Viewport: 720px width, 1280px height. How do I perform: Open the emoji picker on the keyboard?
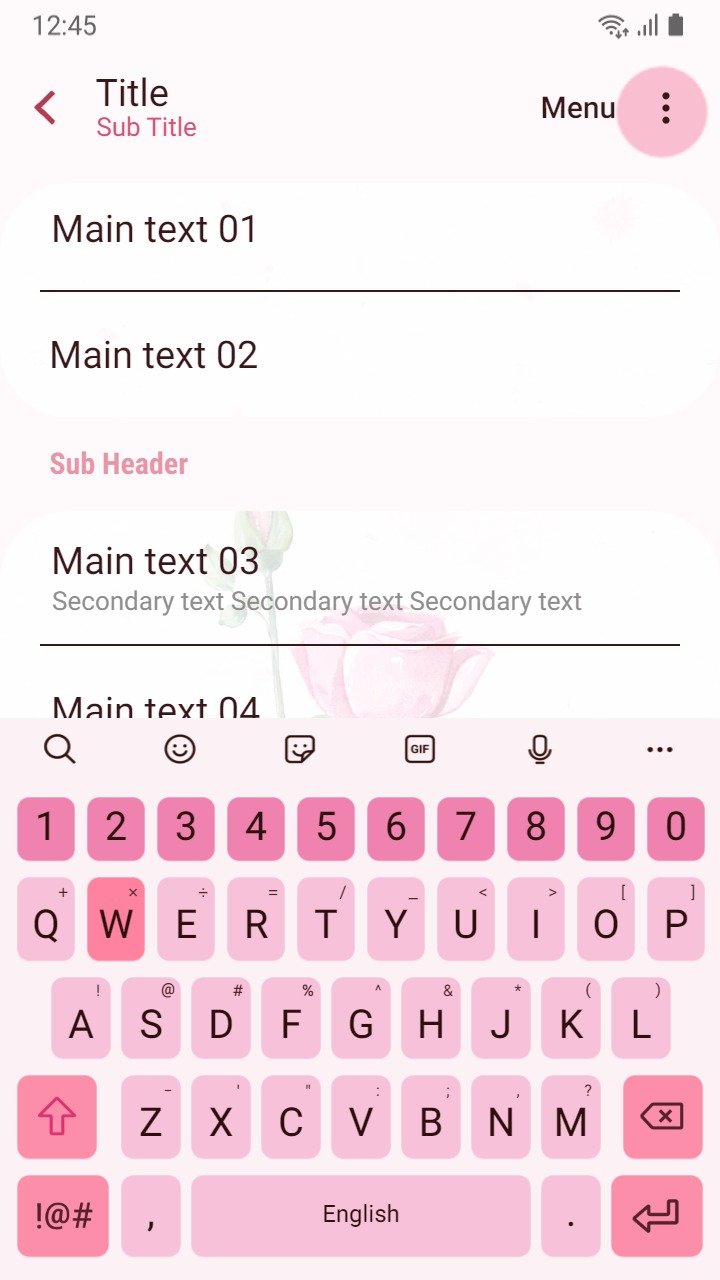tap(180, 748)
